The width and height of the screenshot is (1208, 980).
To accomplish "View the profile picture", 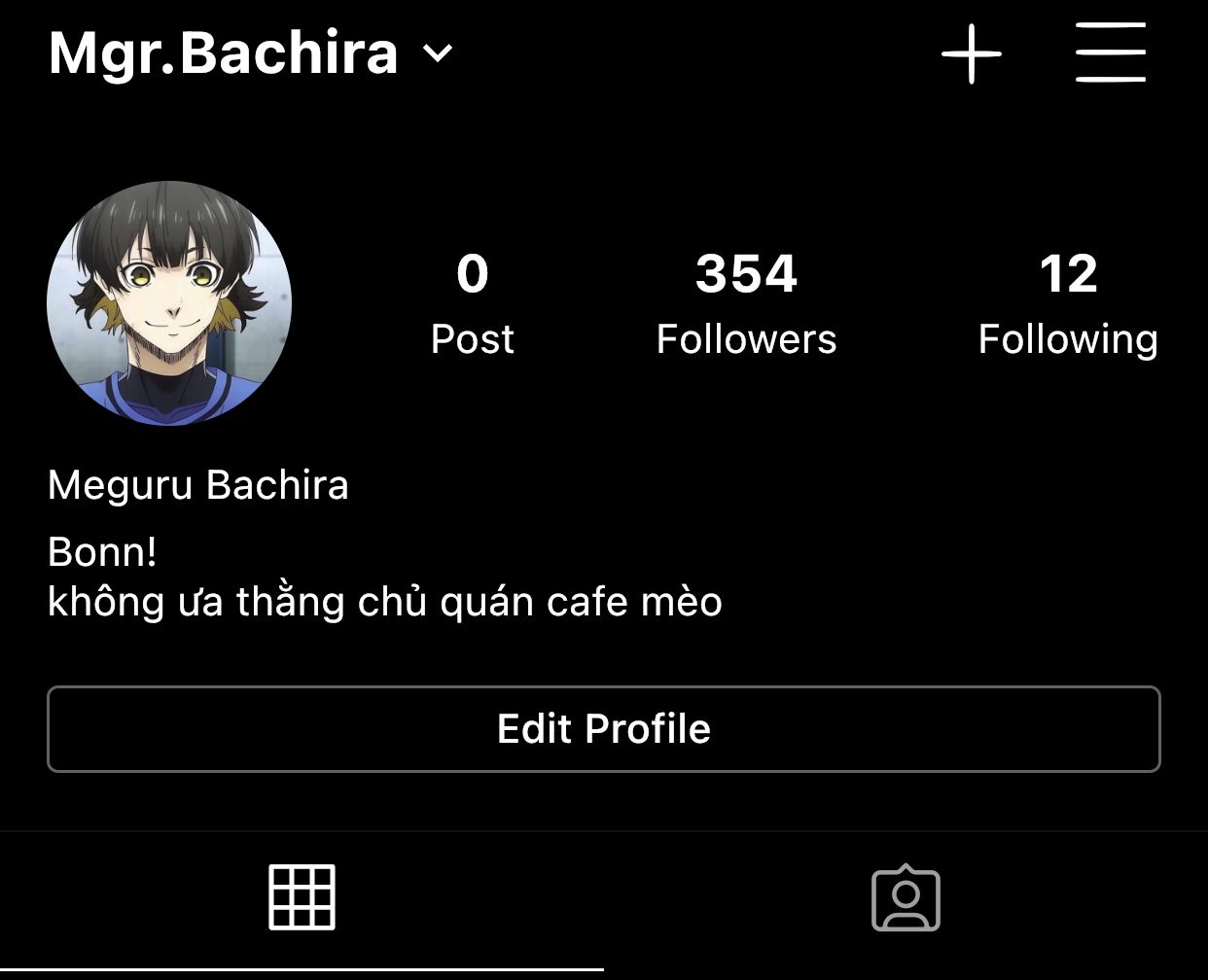I will coord(169,303).
